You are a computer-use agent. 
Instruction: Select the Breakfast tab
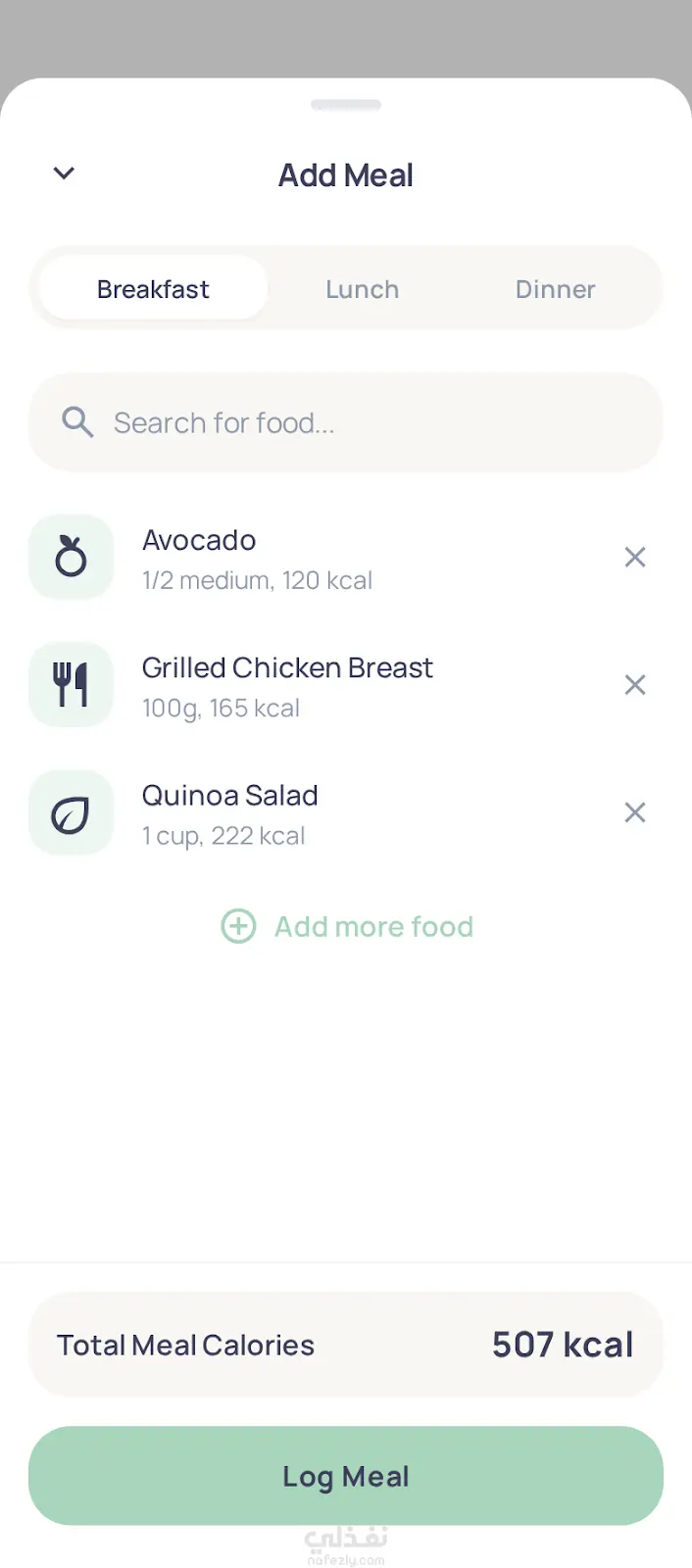click(x=153, y=289)
